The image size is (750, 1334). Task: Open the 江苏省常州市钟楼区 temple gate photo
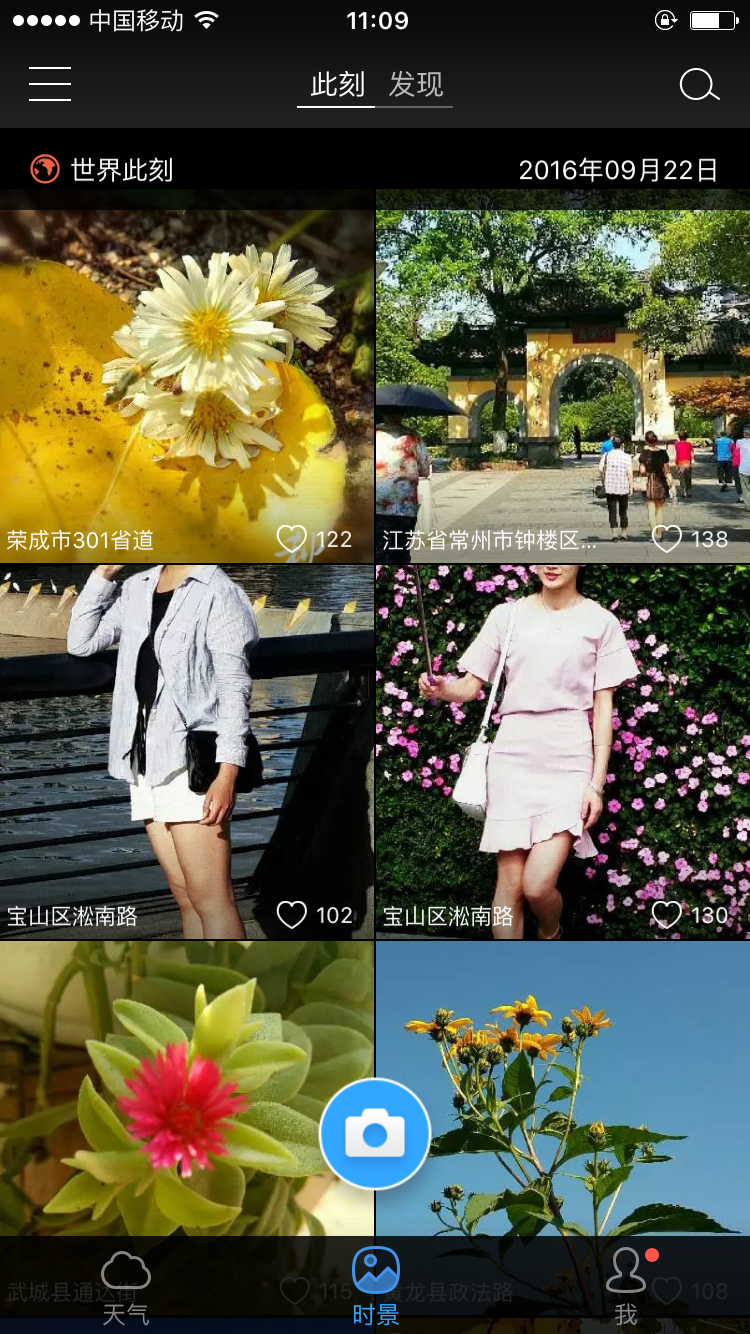click(562, 370)
